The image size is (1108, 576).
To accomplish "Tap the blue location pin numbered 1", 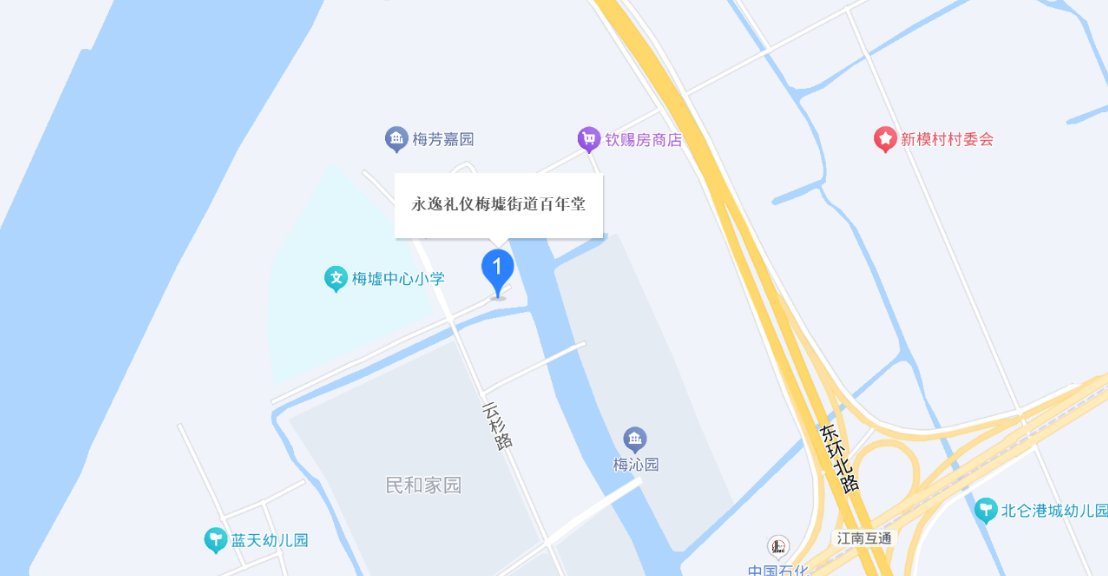I will point(498,268).
